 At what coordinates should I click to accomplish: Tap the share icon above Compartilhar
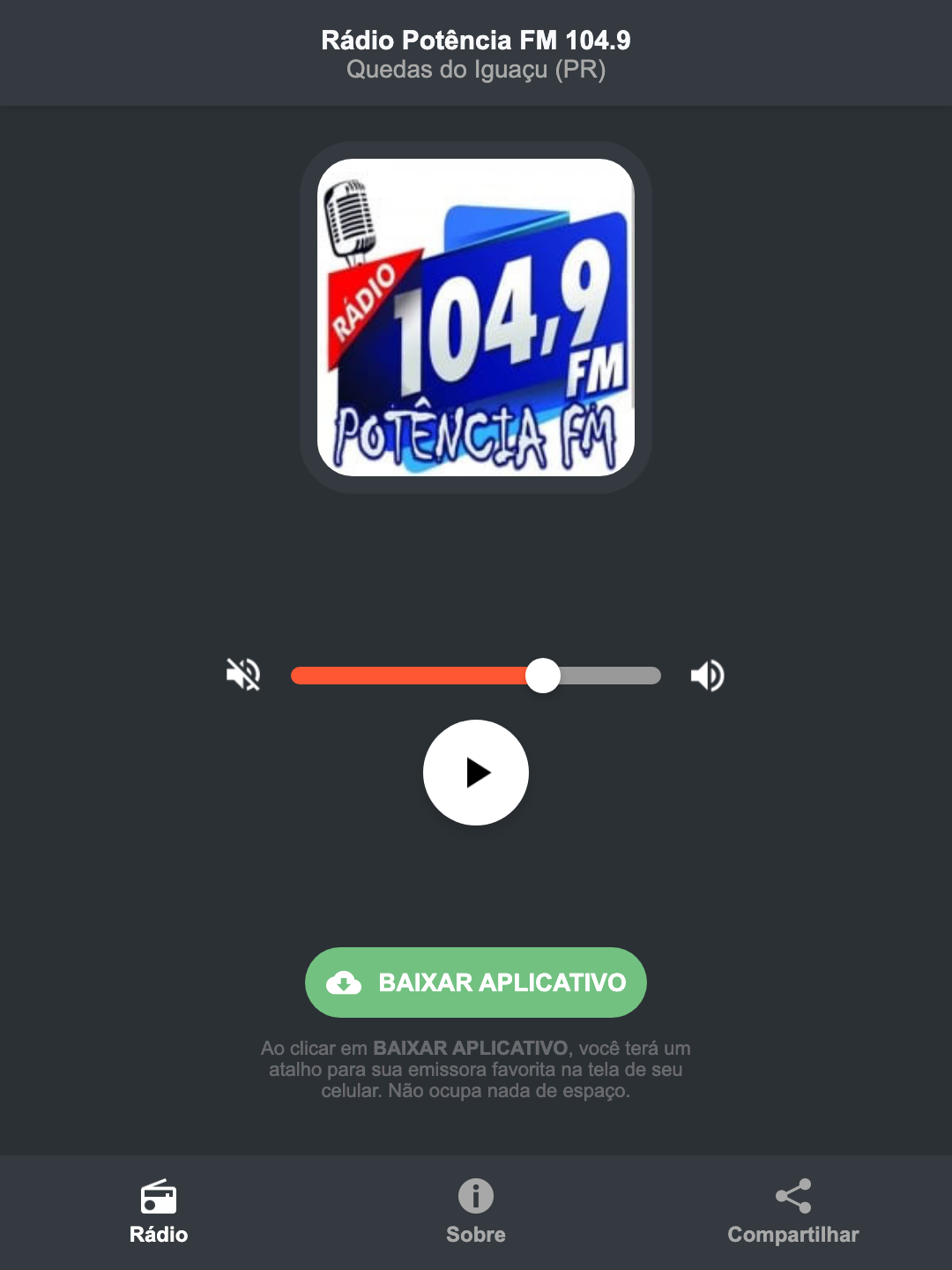coord(792,1195)
